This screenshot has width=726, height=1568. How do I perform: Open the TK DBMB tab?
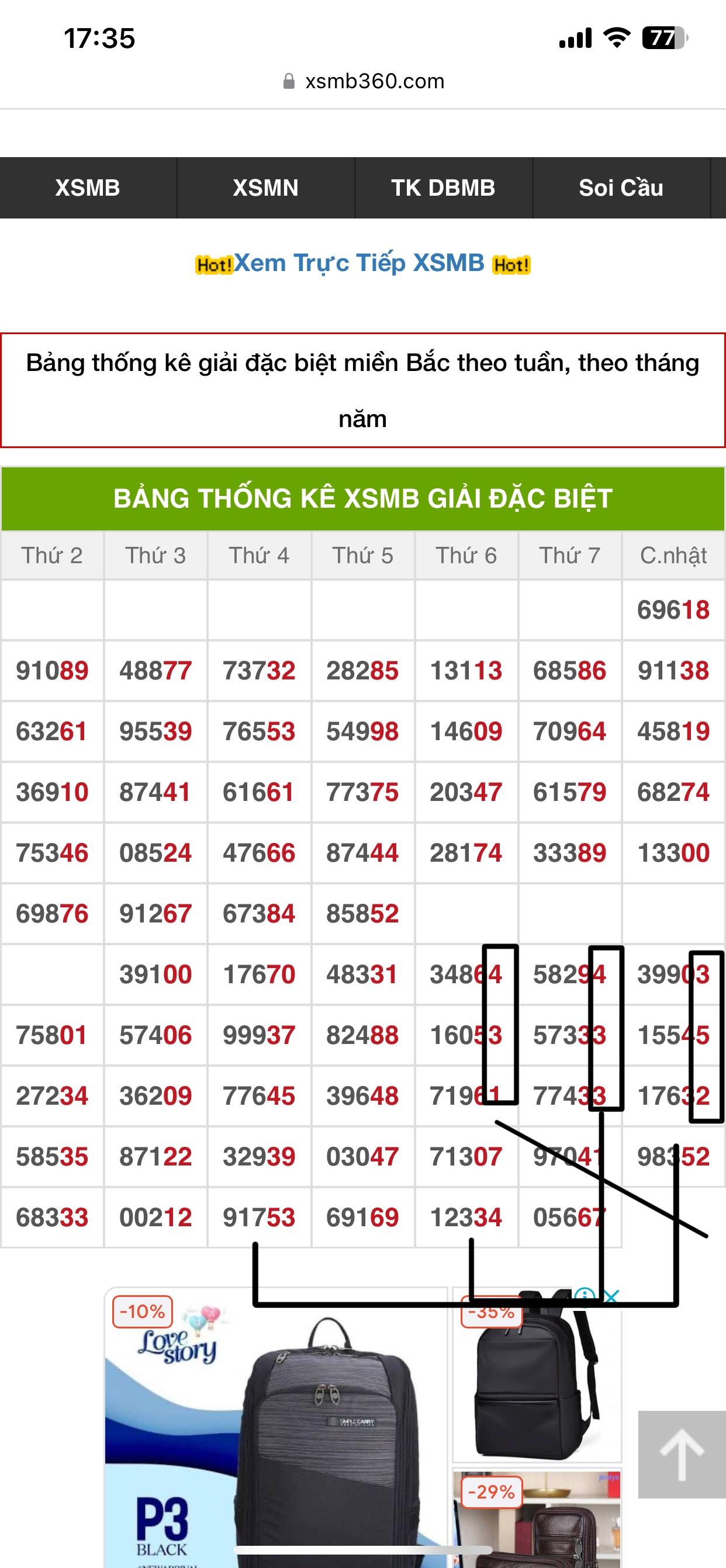[442, 188]
